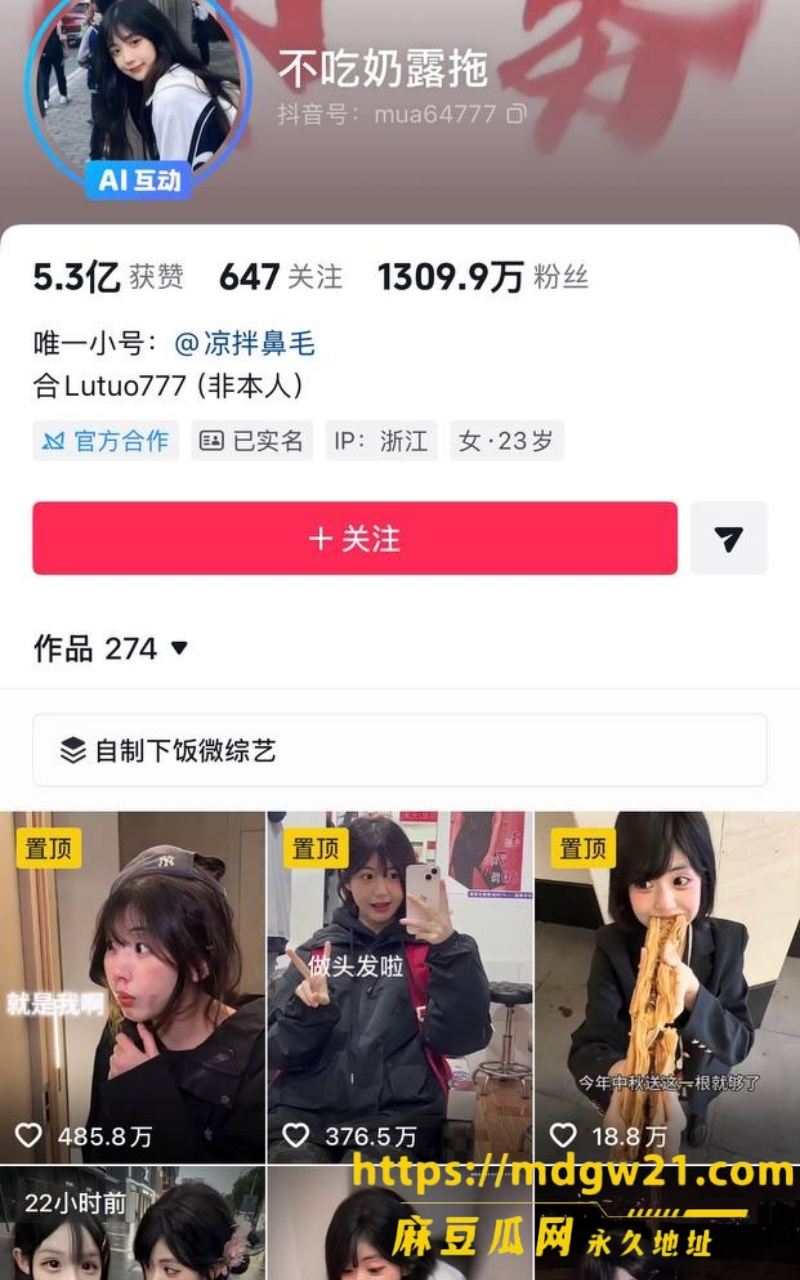Open the 自制下饭微综艺 collection

pos(400,750)
